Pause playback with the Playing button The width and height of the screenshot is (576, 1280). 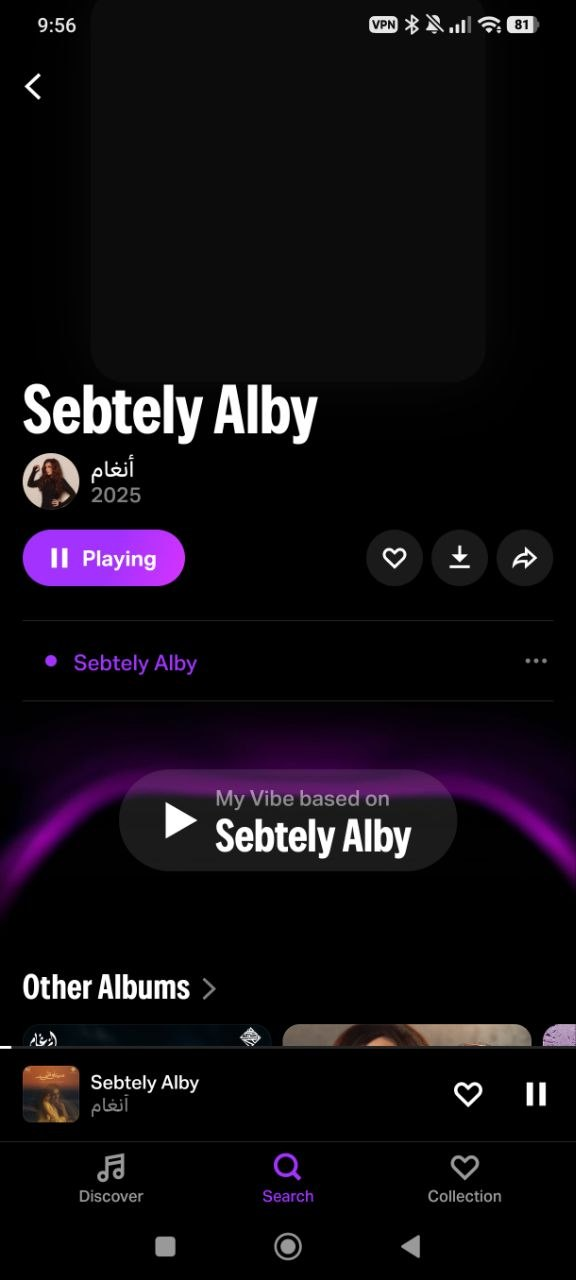[x=104, y=558]
